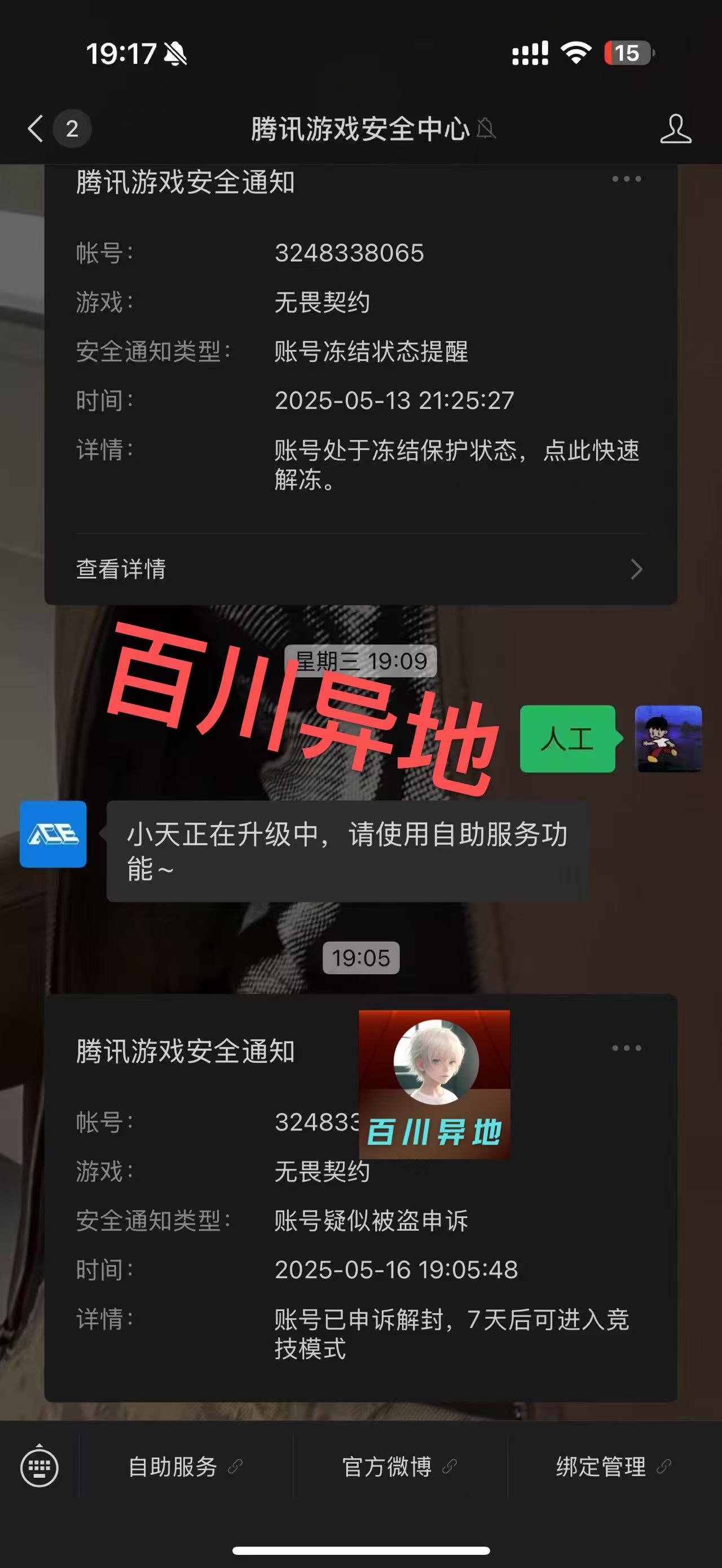Open 查看详情 on the frozen account notice
Image resolution: width=722 pixels, height=1568 pixels.
360,569
